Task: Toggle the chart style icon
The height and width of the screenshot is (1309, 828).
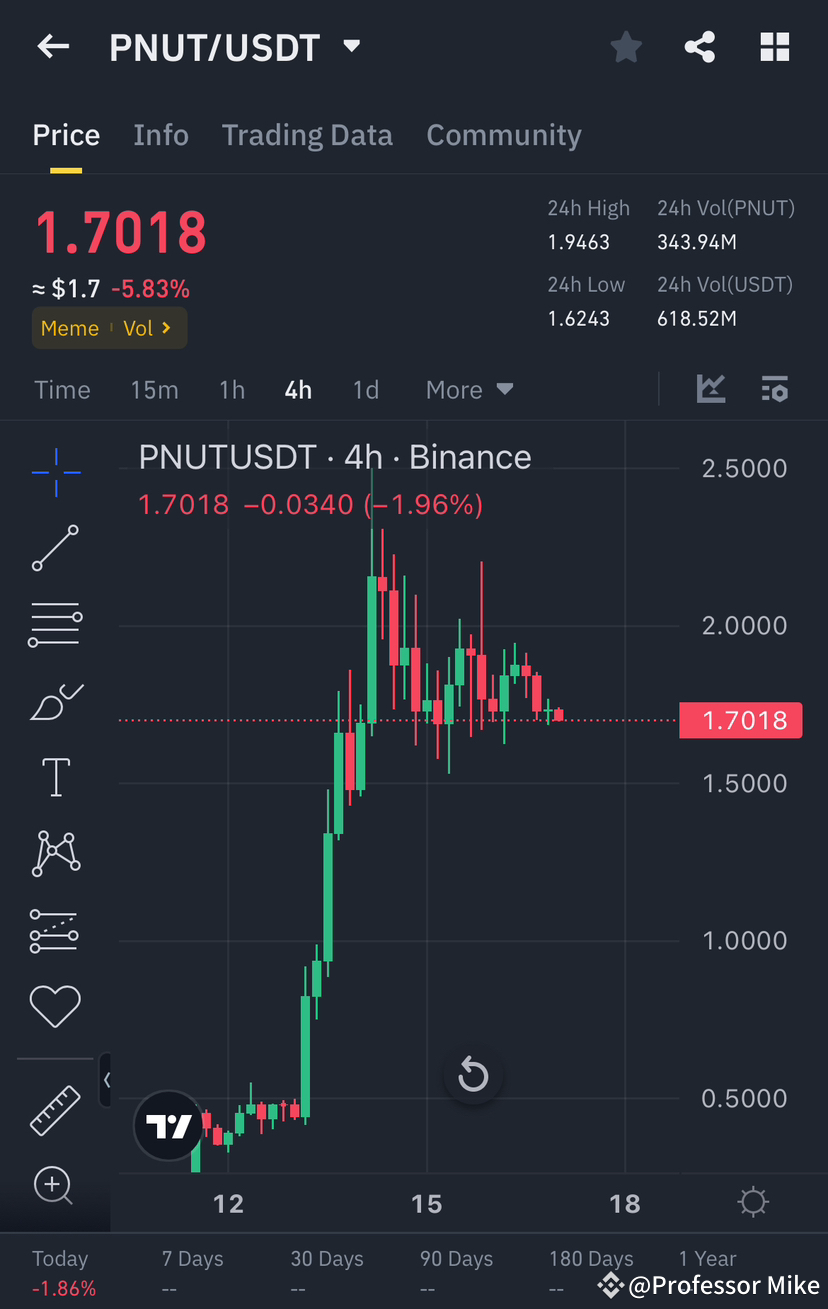Action: (x=711, y=389)
